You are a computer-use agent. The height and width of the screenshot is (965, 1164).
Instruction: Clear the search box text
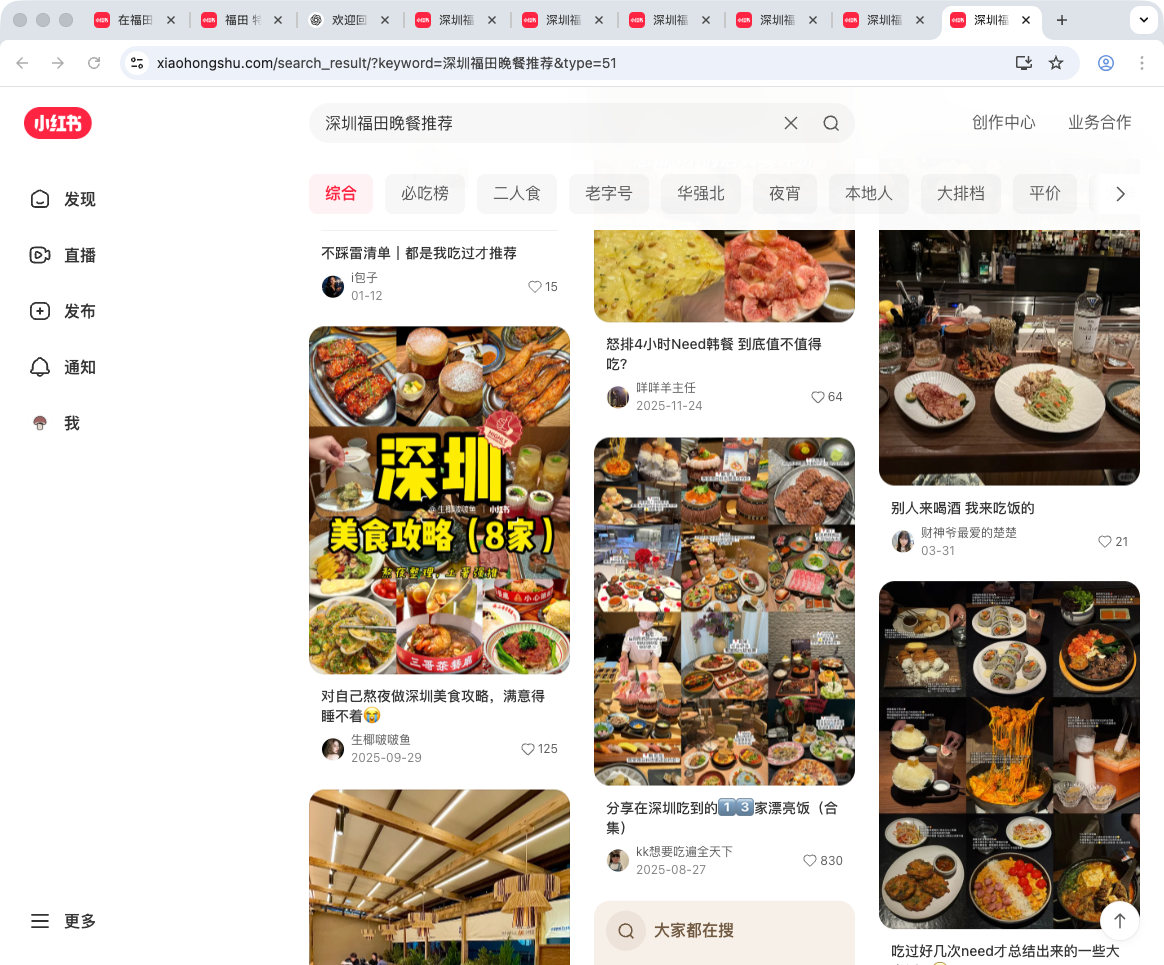coord(790,123)
